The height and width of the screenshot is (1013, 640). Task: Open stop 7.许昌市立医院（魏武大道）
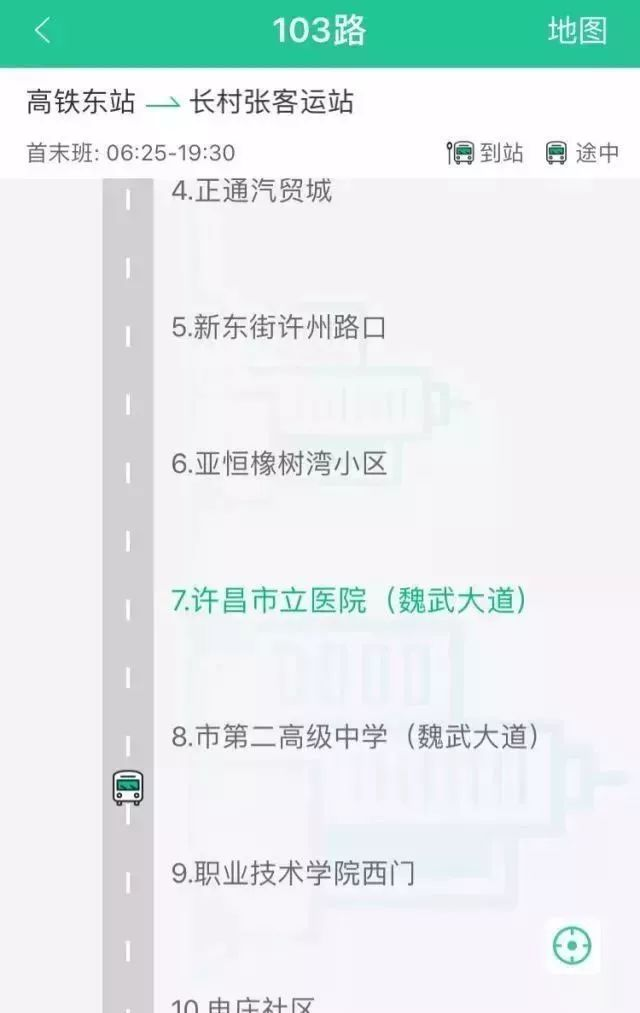click(349, 601)
